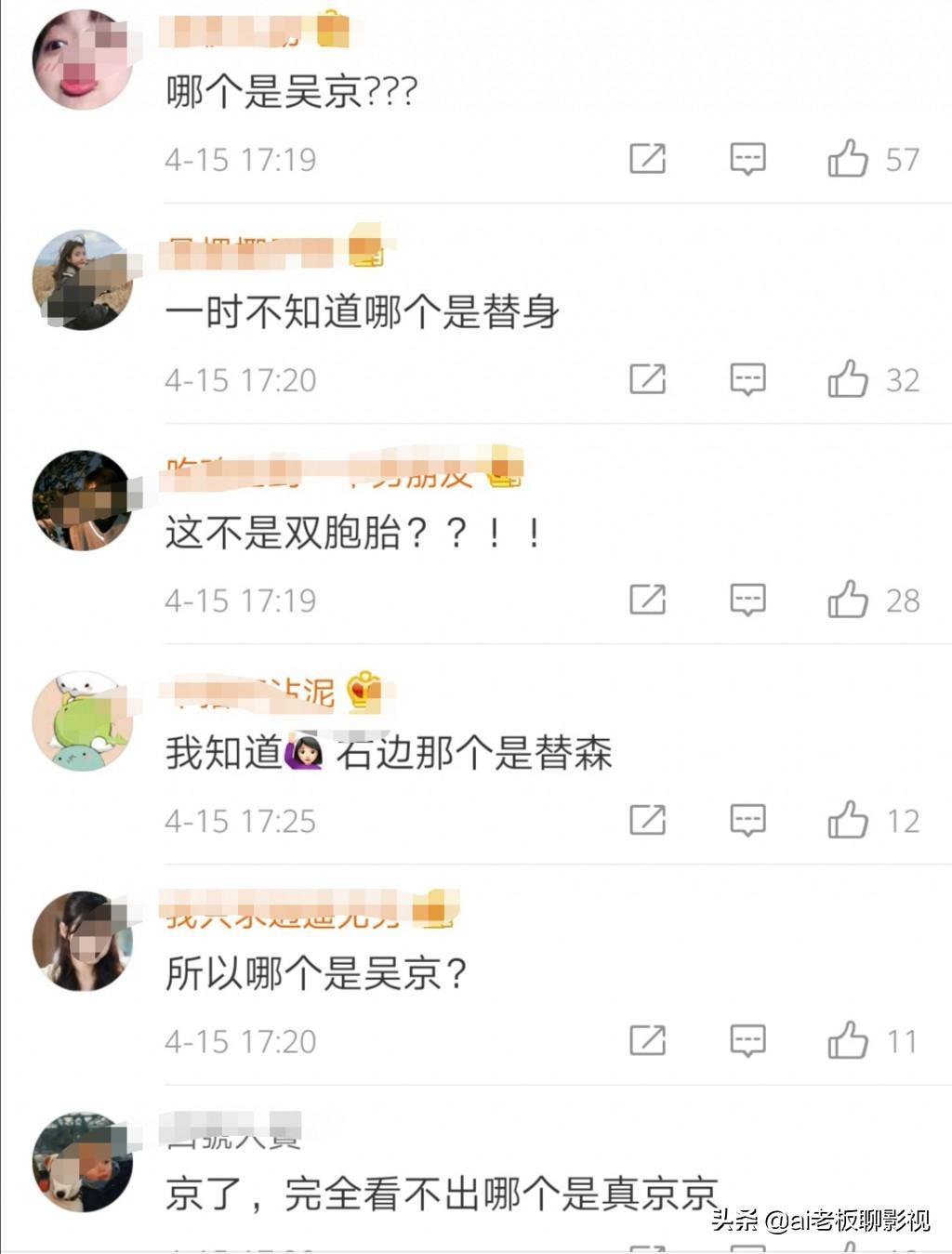Like the comment '一时不知道哪个是替身'

click(x=848, y=379)
